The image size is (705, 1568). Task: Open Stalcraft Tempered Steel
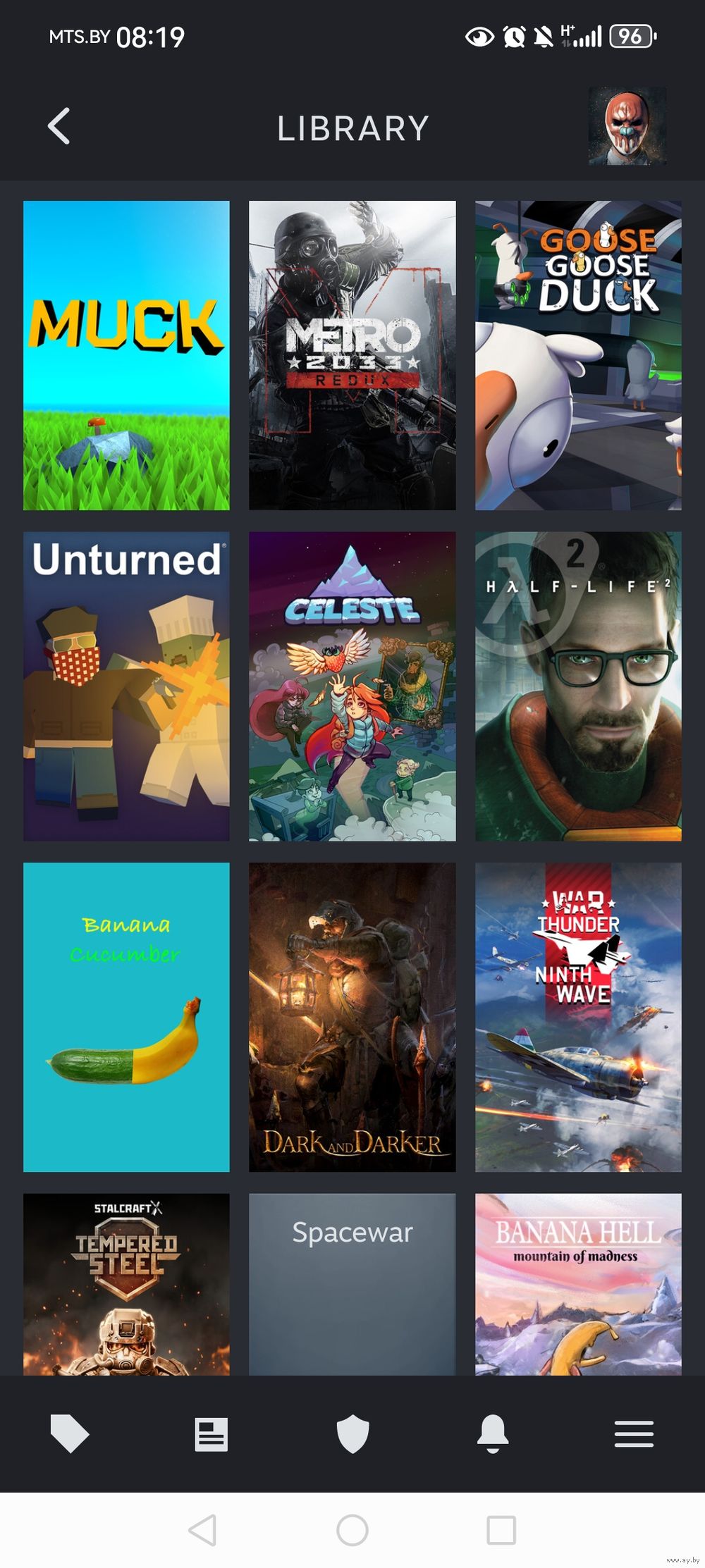(x=126, y=1283)
